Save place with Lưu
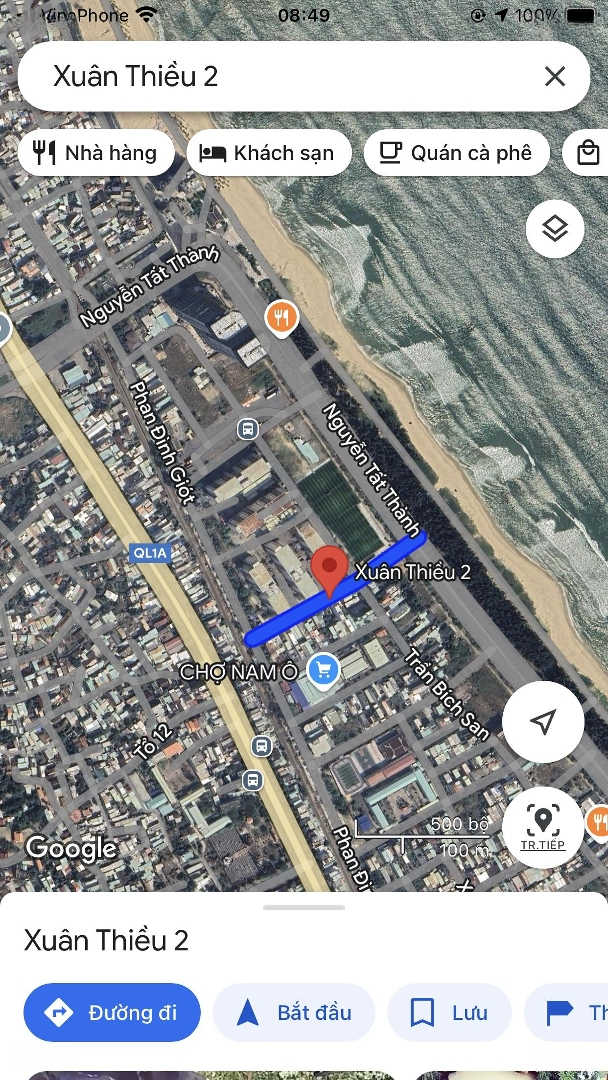608x1080 pixels. click(450, 1012)
